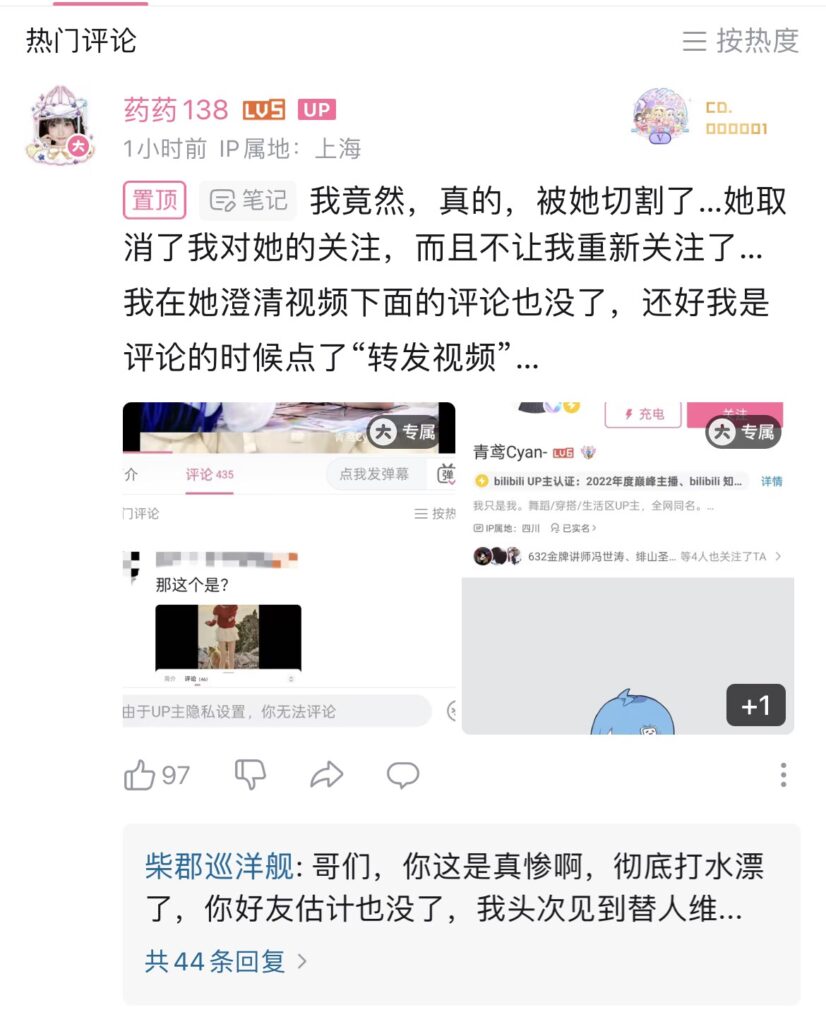826x1024 pixels.
Task: Open the fan badge card 000001
Action: tap(701, 118)
